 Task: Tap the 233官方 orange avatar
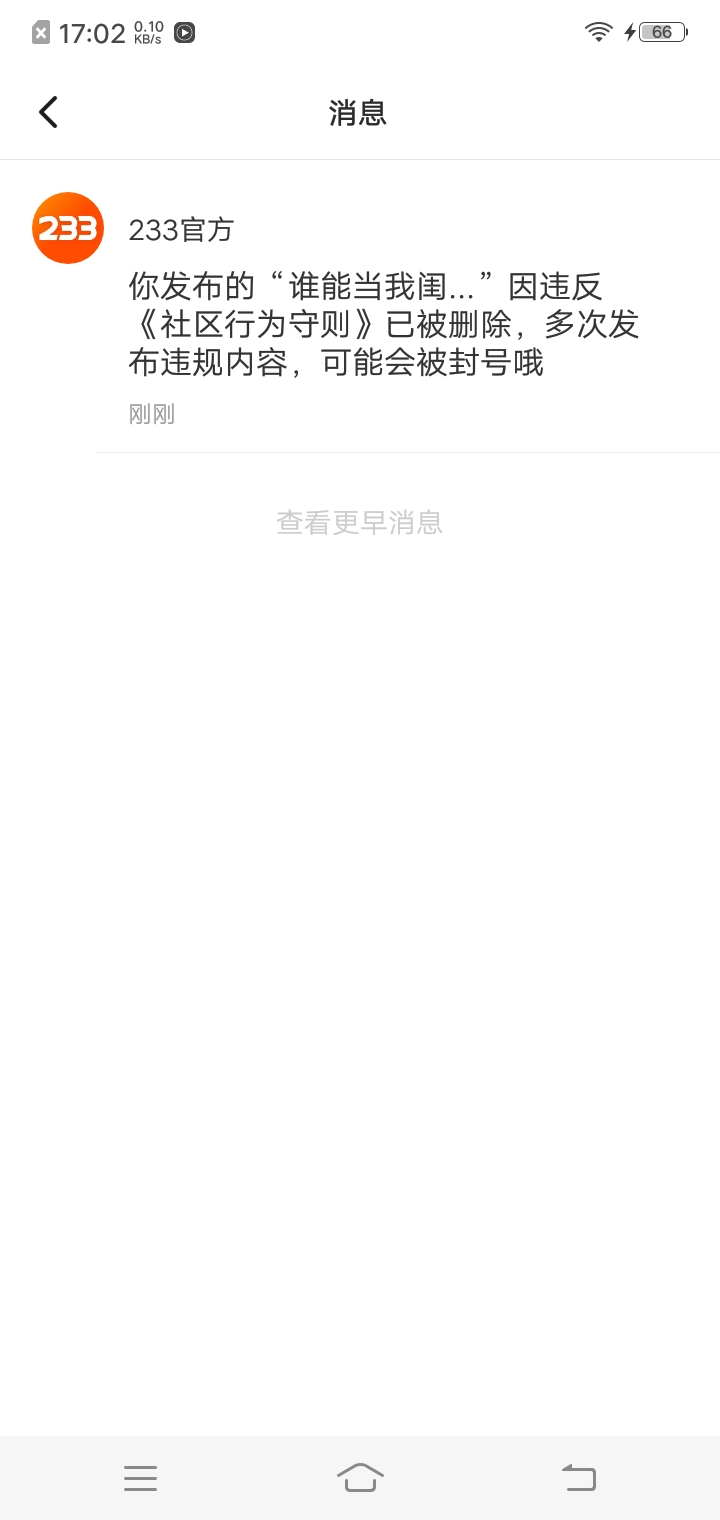point(68,228)
